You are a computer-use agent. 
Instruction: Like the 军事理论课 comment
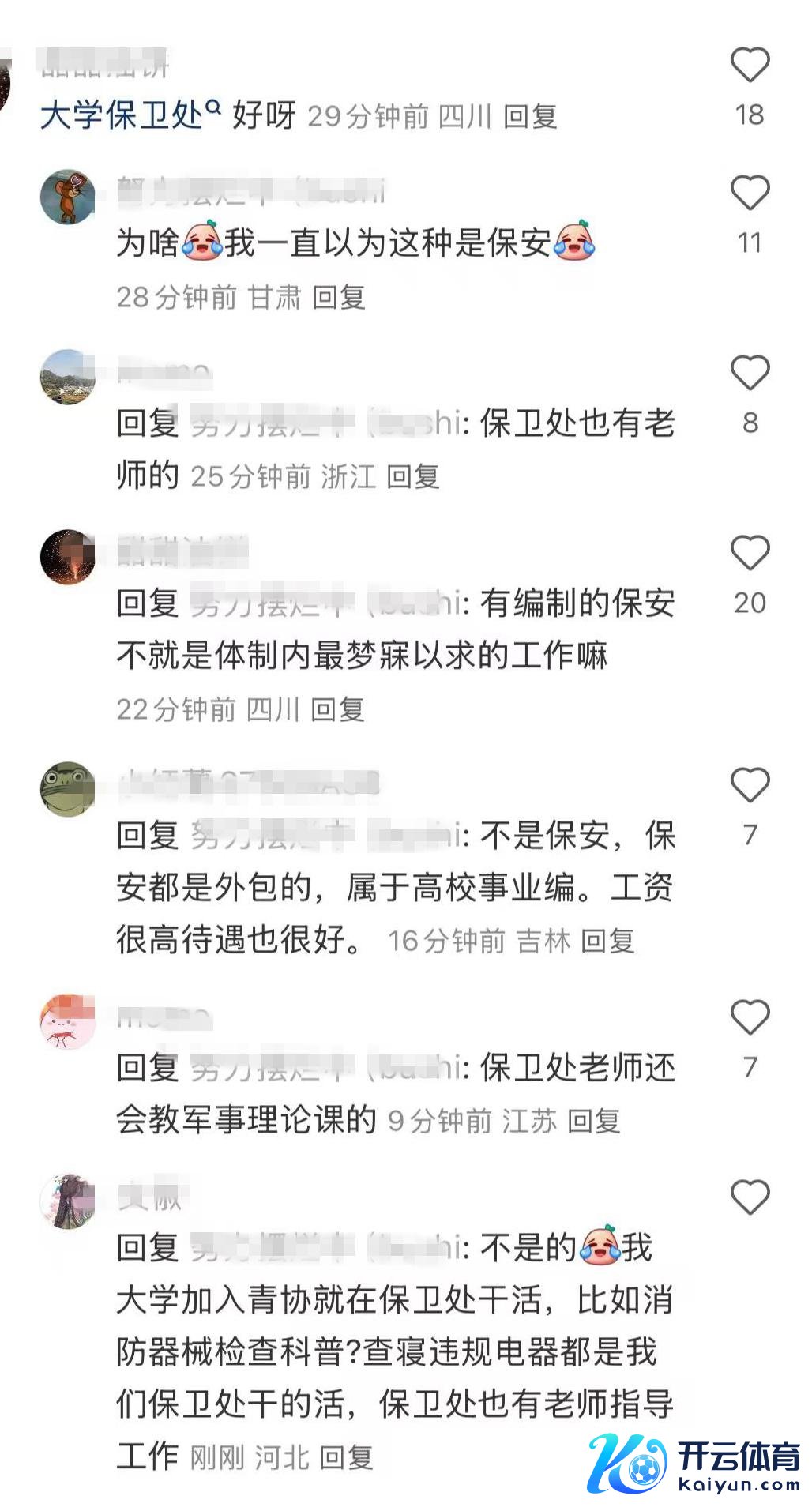[749, 1017]
